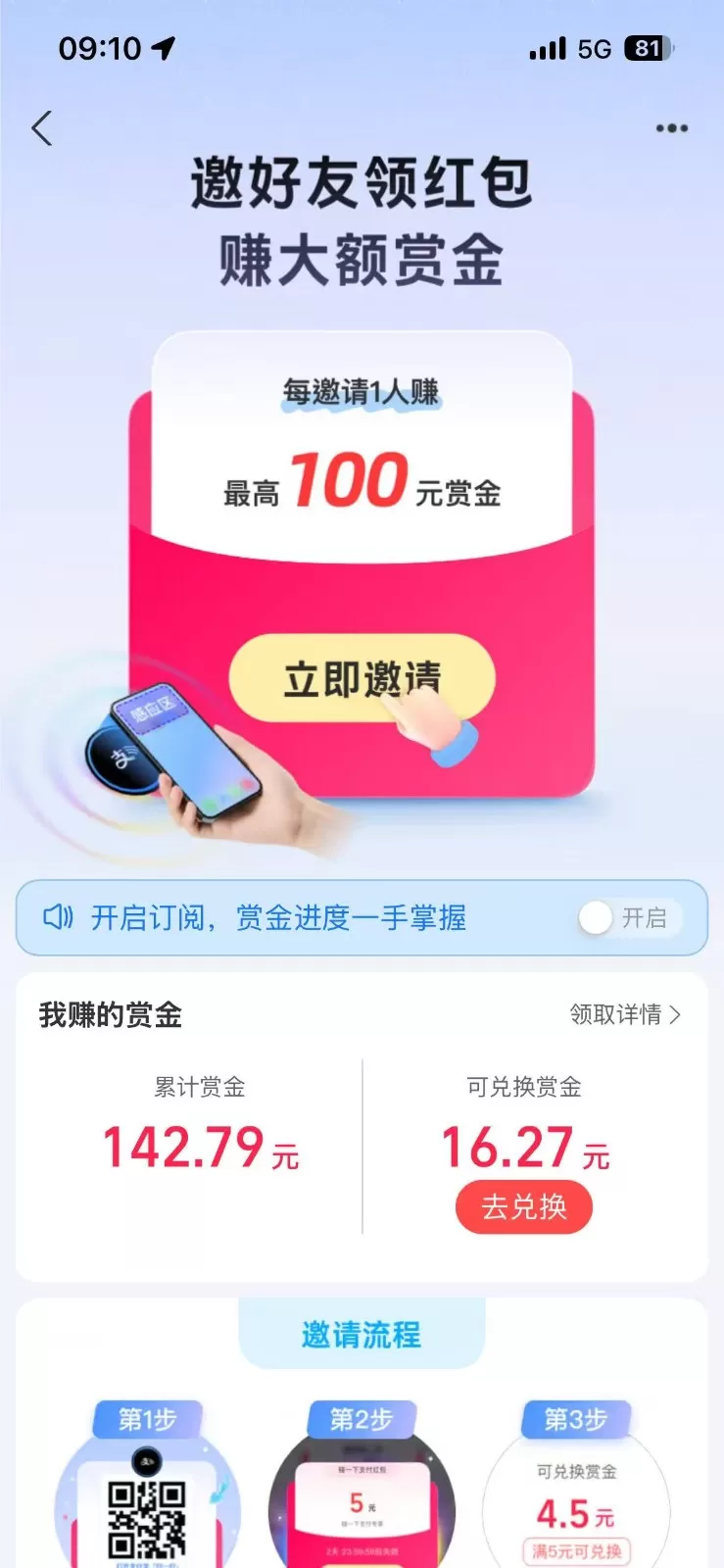Expand the 邀请流程 invitation steps section
The image size is (724, 1568).
pos(362,1336)
